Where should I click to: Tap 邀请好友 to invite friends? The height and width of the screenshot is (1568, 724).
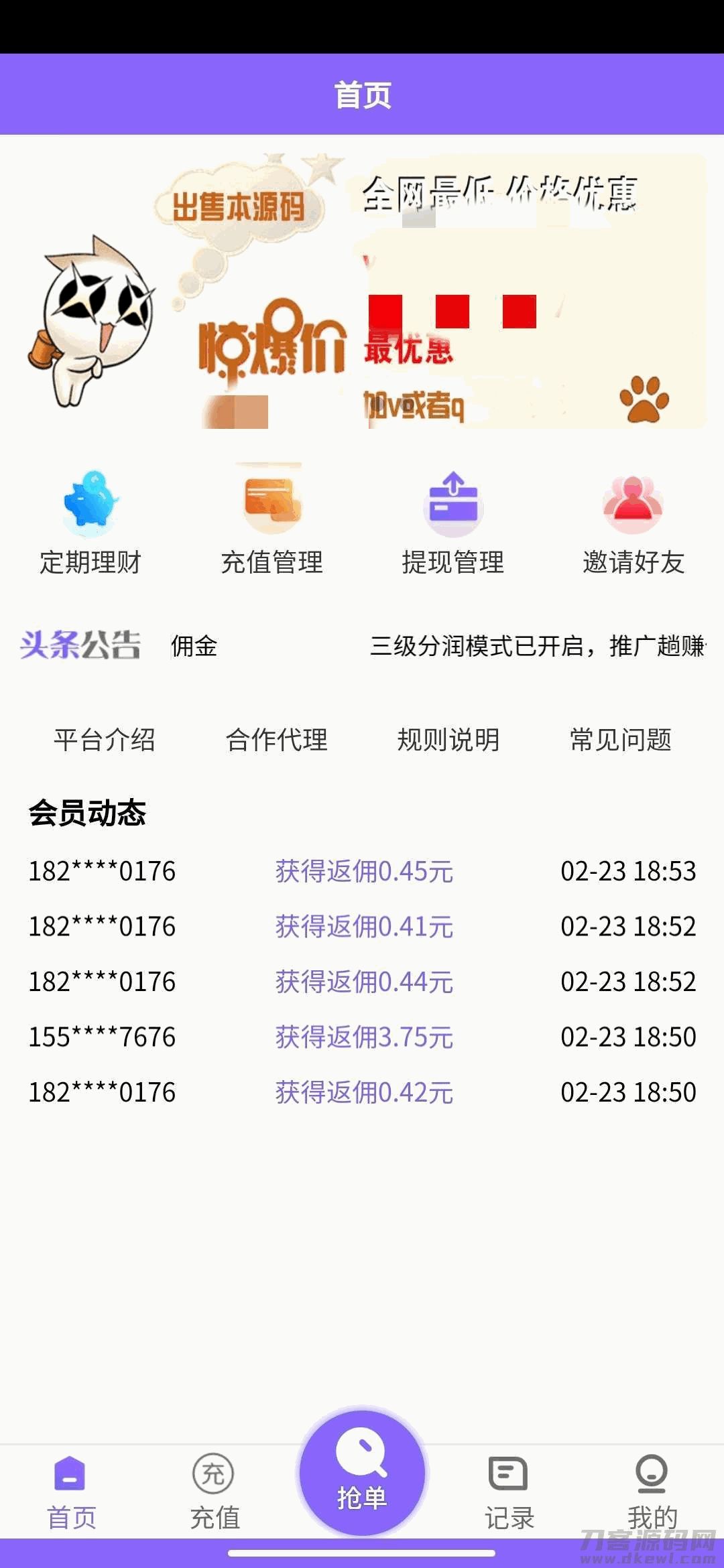coord(633,523)
